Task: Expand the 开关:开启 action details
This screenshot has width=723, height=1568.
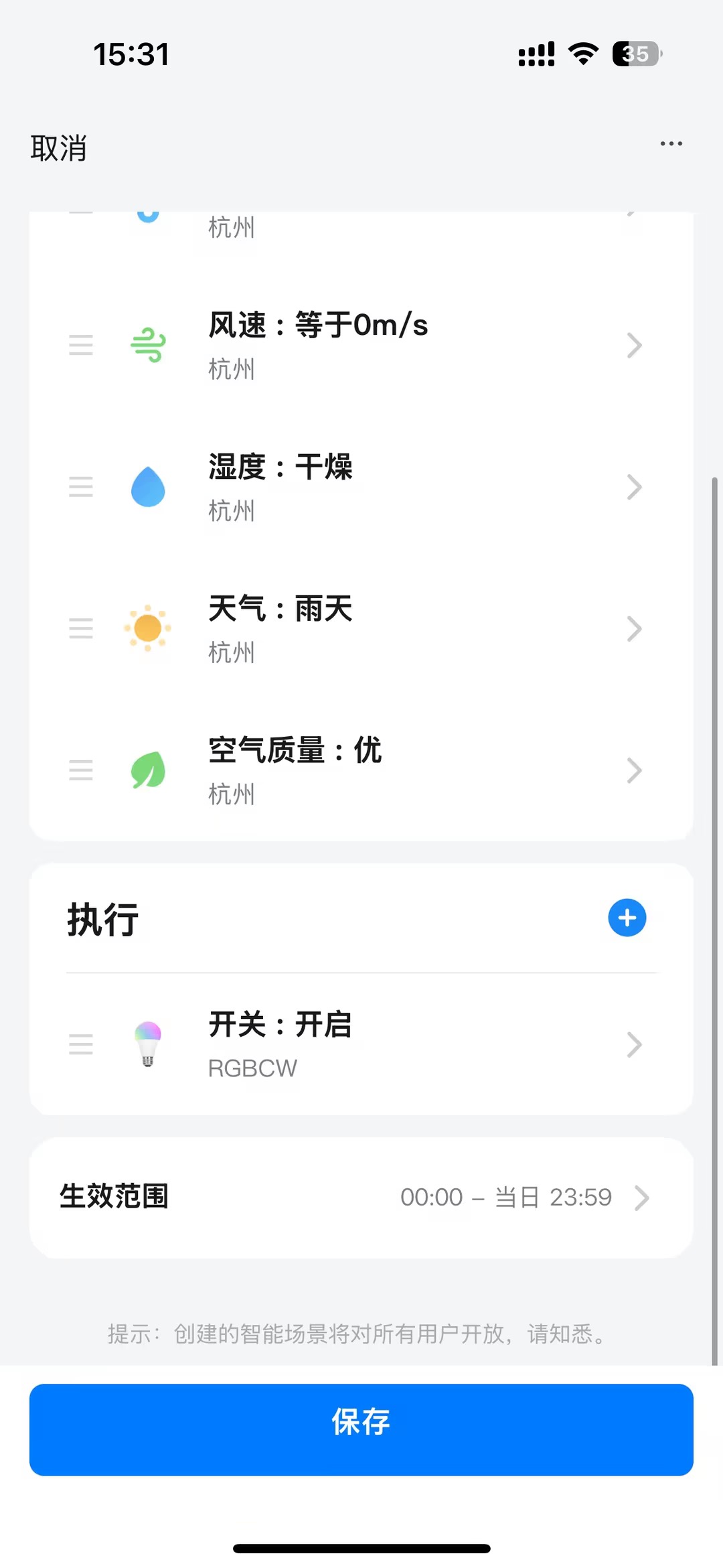Action: click(x=635, y=1045)
